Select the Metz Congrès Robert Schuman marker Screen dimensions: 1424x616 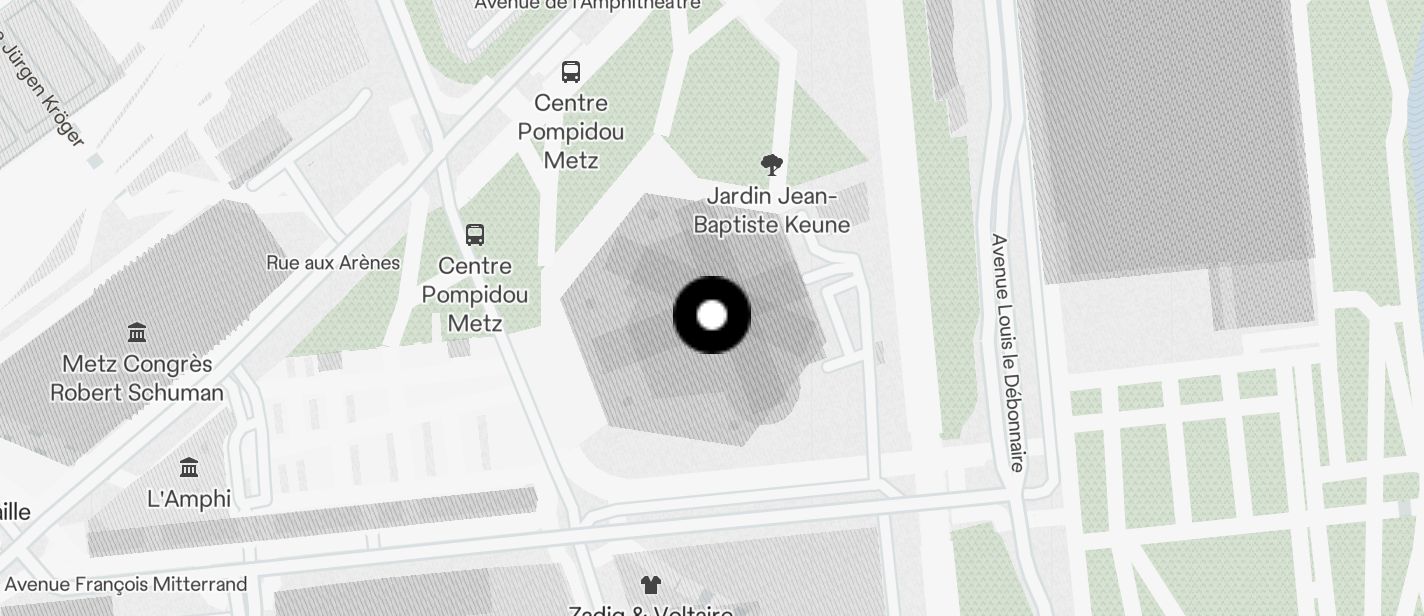click(x=138, y=332)
